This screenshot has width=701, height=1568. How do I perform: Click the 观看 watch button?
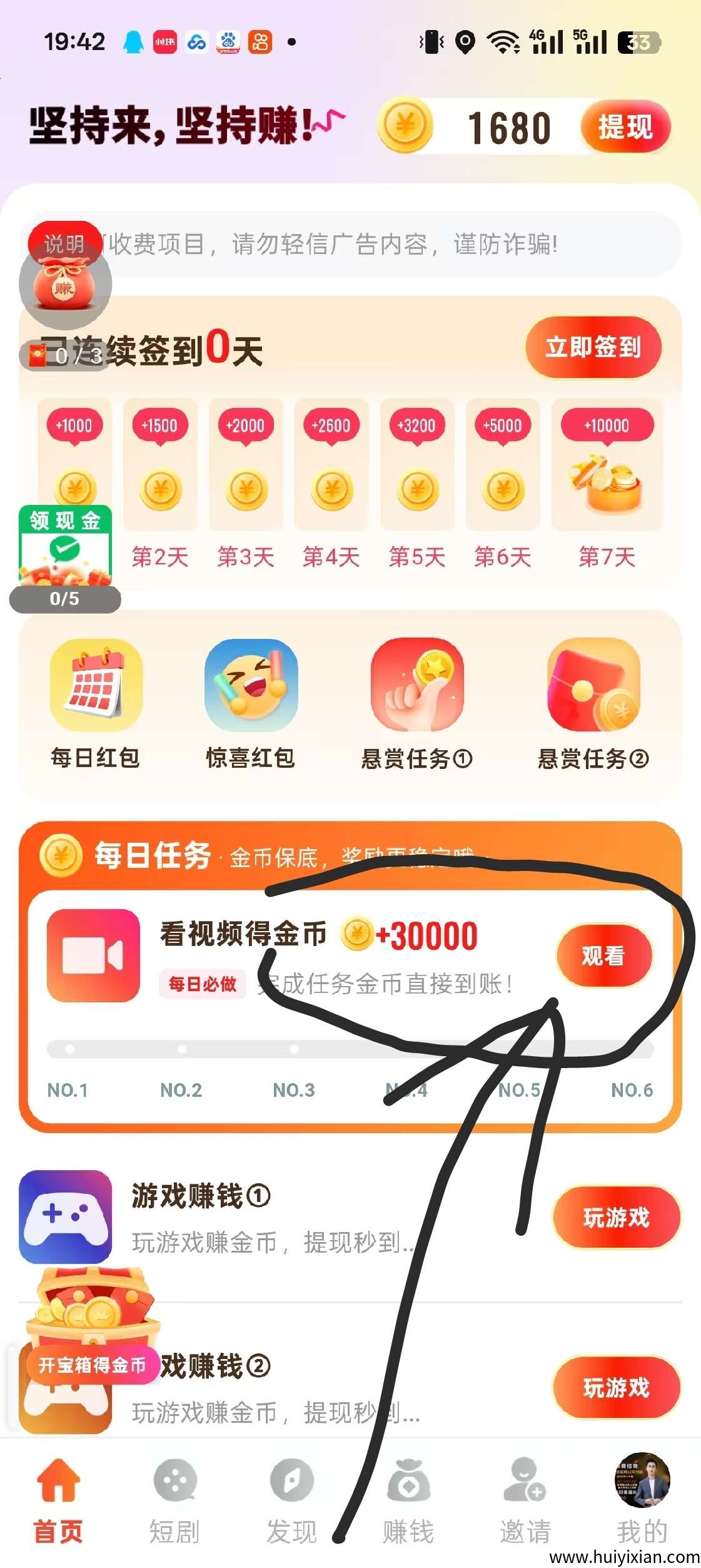tap(602, 955)
